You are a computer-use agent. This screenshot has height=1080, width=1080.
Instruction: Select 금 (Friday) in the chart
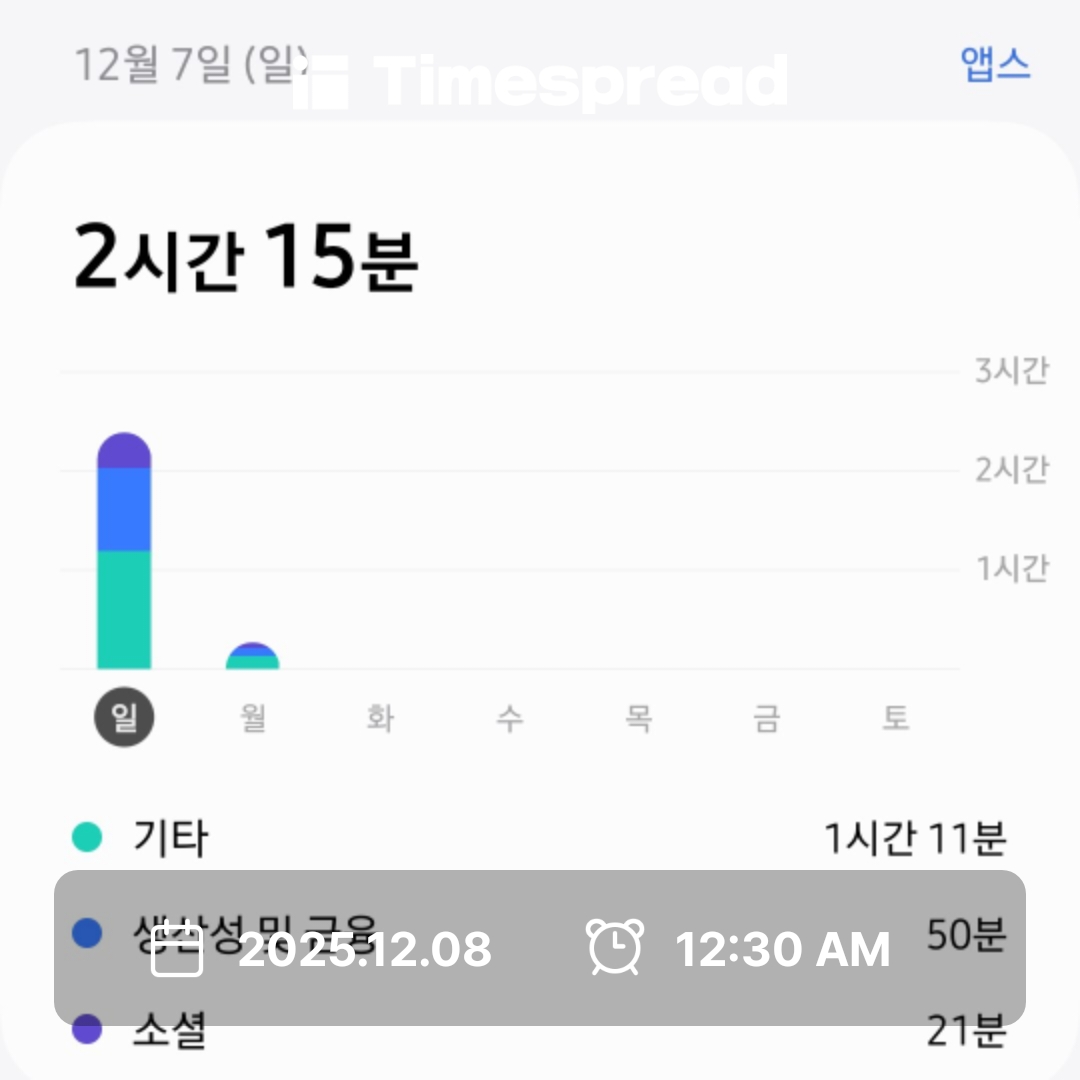click(x=767, y=717)
